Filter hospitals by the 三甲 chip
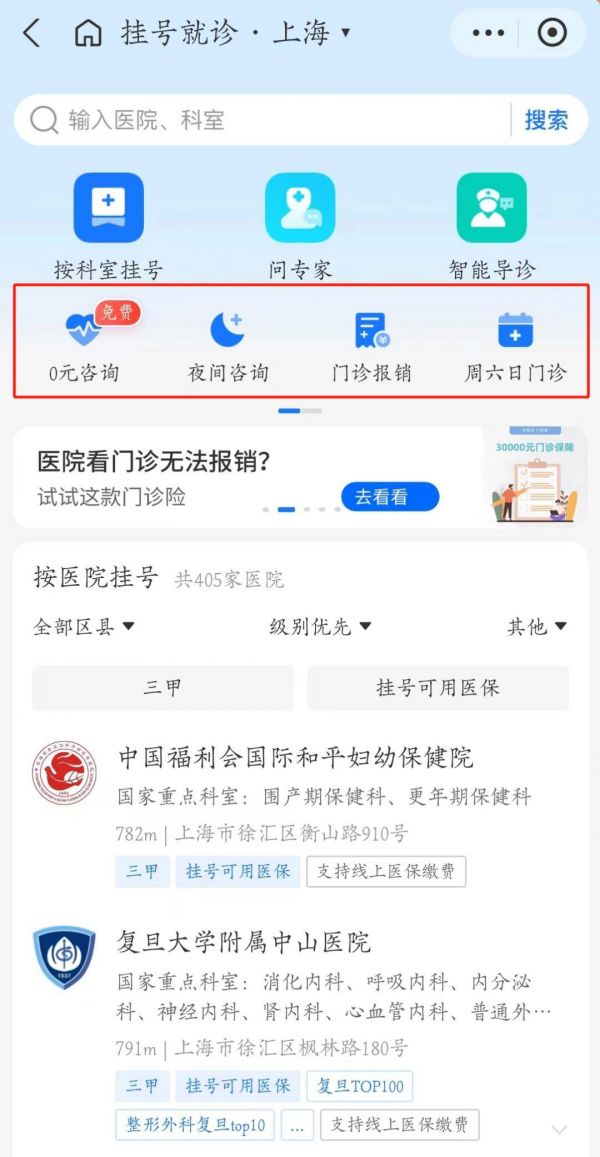 pyautogui.click(x=163, y=688)
